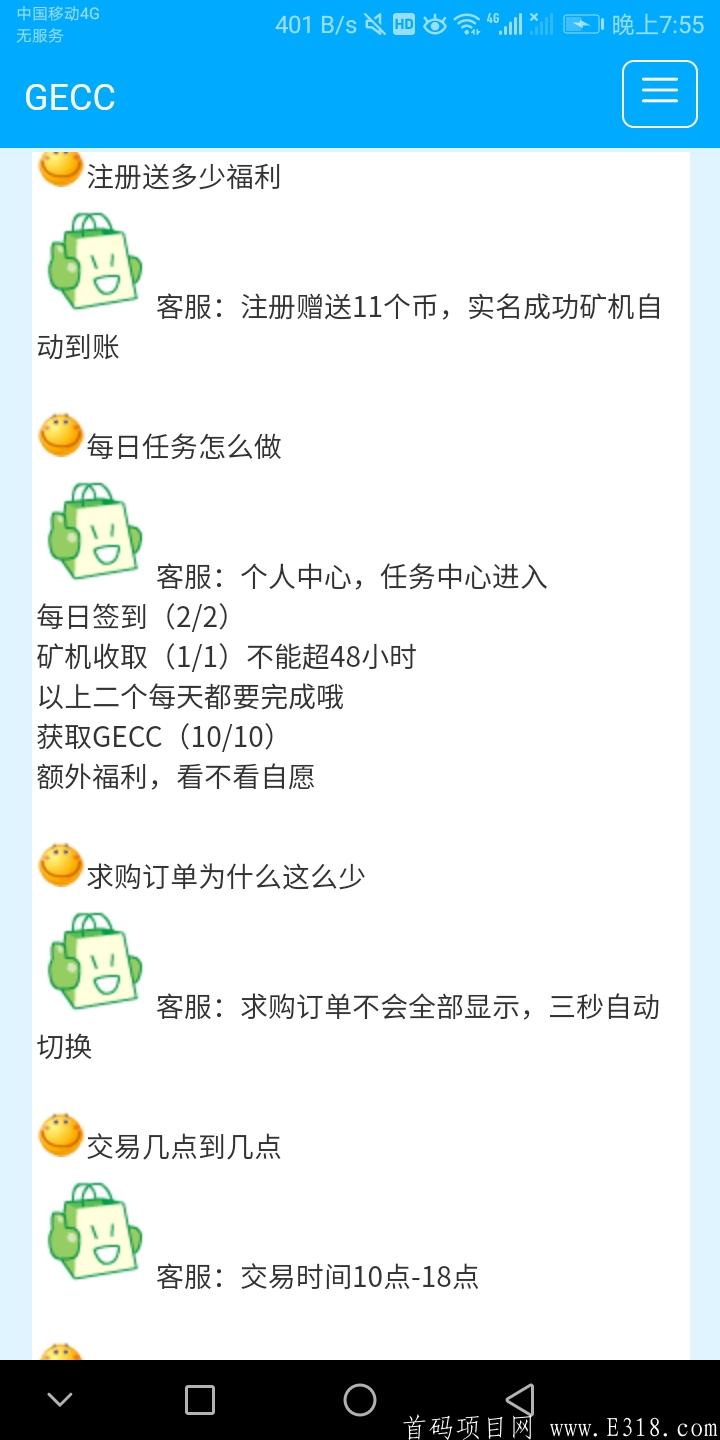Tap the GECC app title

click(69, 97)
